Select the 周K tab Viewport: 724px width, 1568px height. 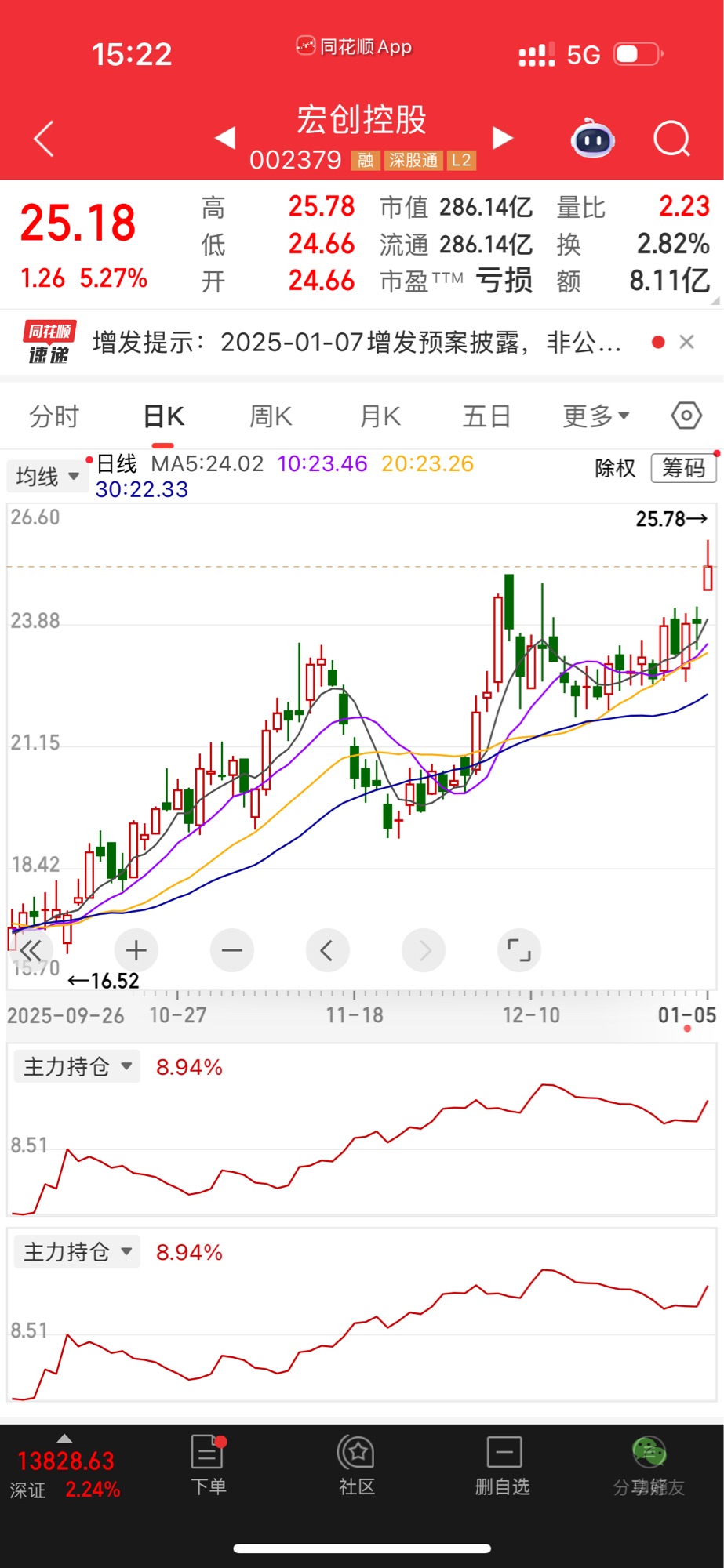pyautogui.click(x=271, y=416)
